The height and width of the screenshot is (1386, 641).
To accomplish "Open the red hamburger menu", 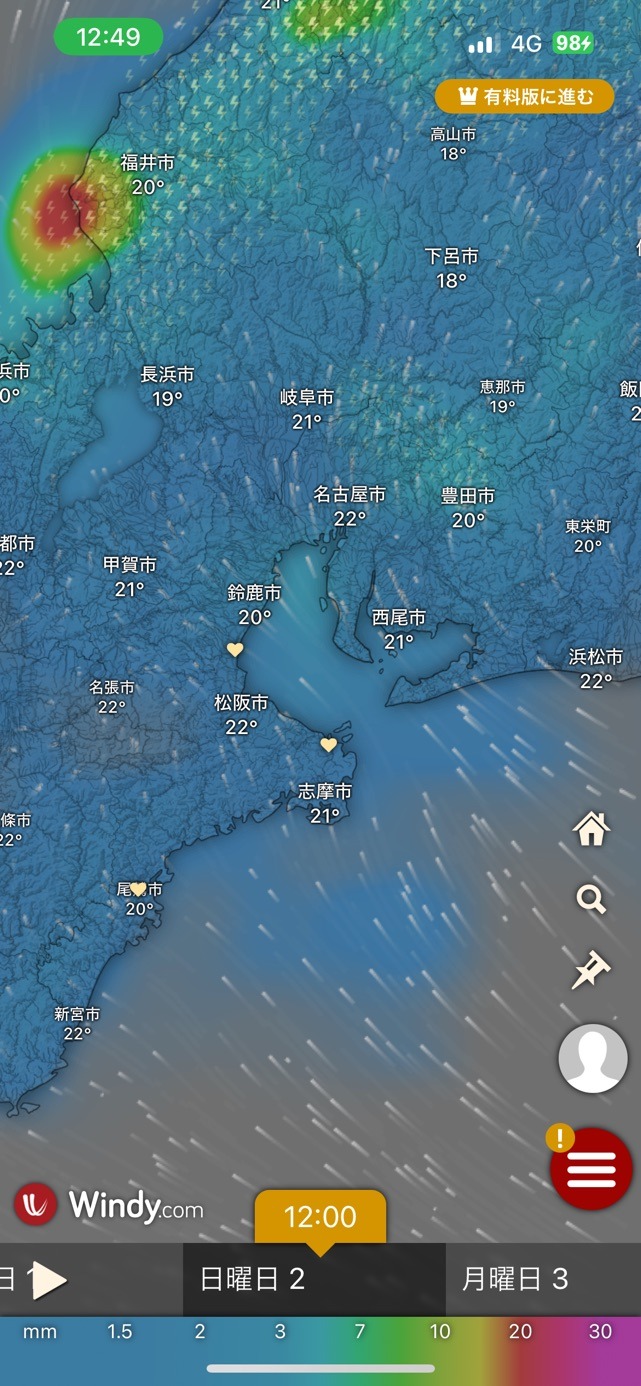I will [591, 1169].
